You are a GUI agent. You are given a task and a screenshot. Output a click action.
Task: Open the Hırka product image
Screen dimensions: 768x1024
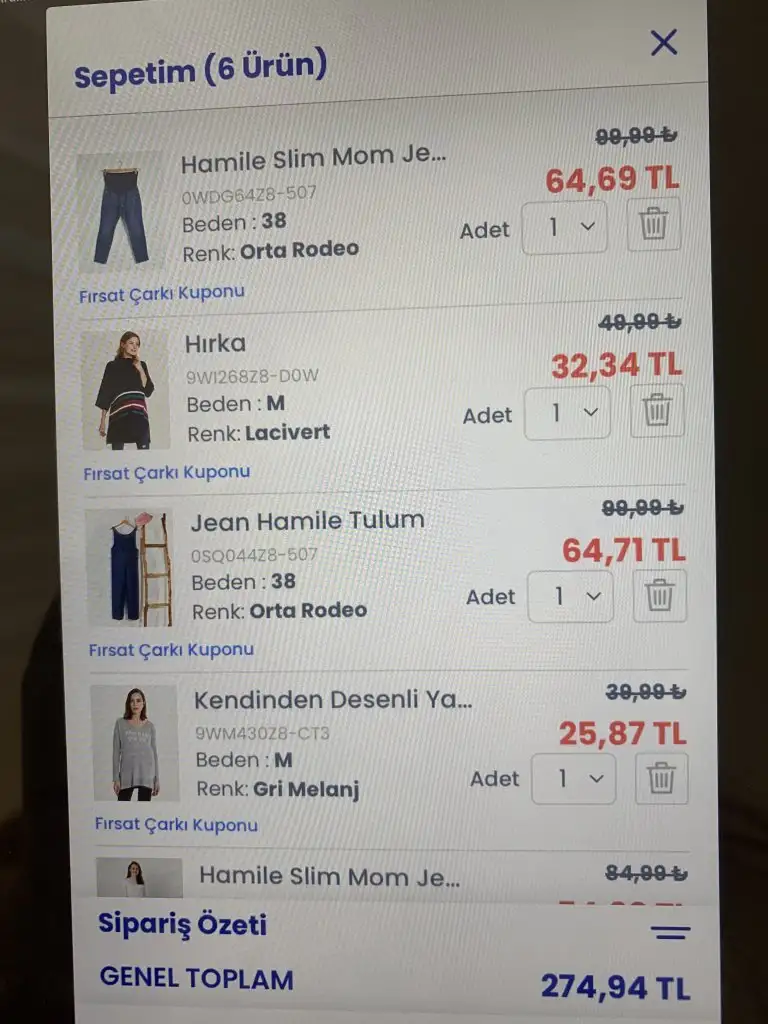coord(125,390)
